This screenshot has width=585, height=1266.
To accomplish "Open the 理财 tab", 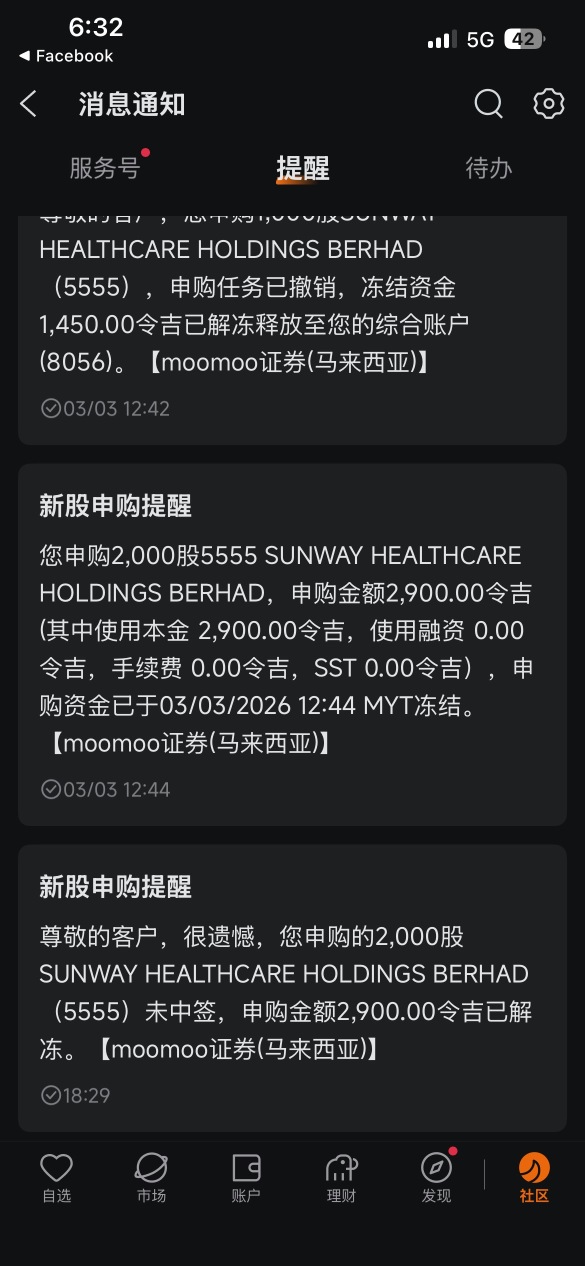I will pos(341,1177).
